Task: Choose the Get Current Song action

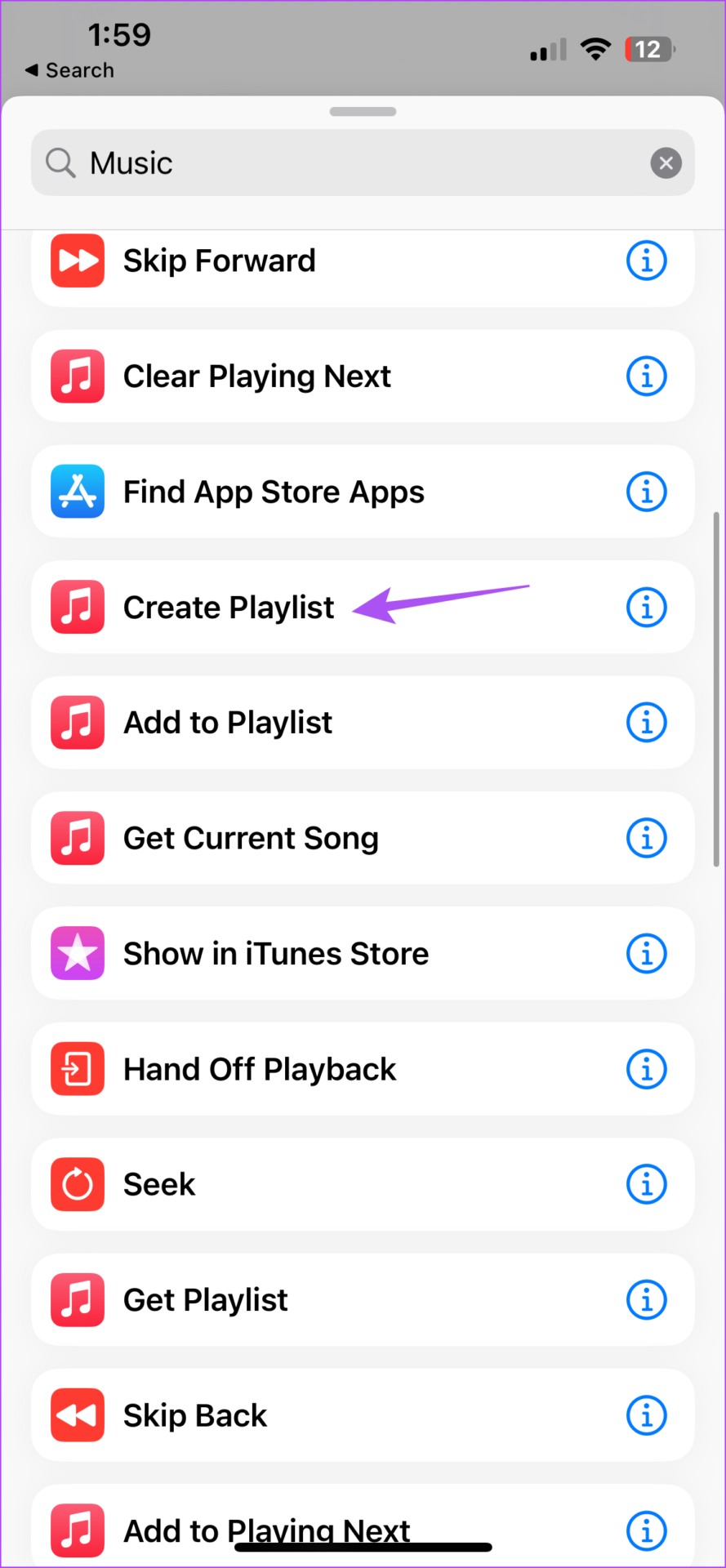Action: pyautogui.click(x=251, y=837)
